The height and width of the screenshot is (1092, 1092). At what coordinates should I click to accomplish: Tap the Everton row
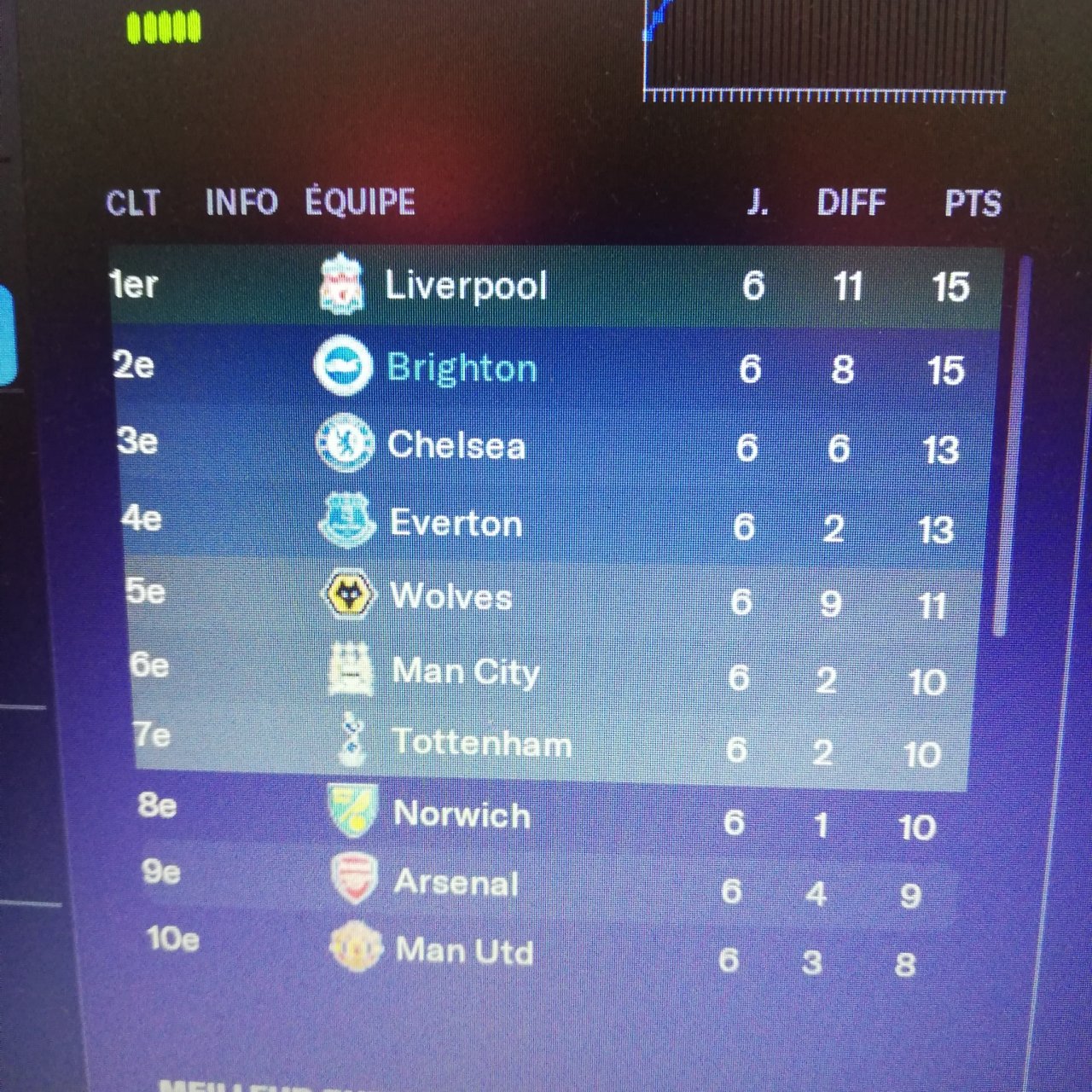pyautogui.click(x=456, y=523)
